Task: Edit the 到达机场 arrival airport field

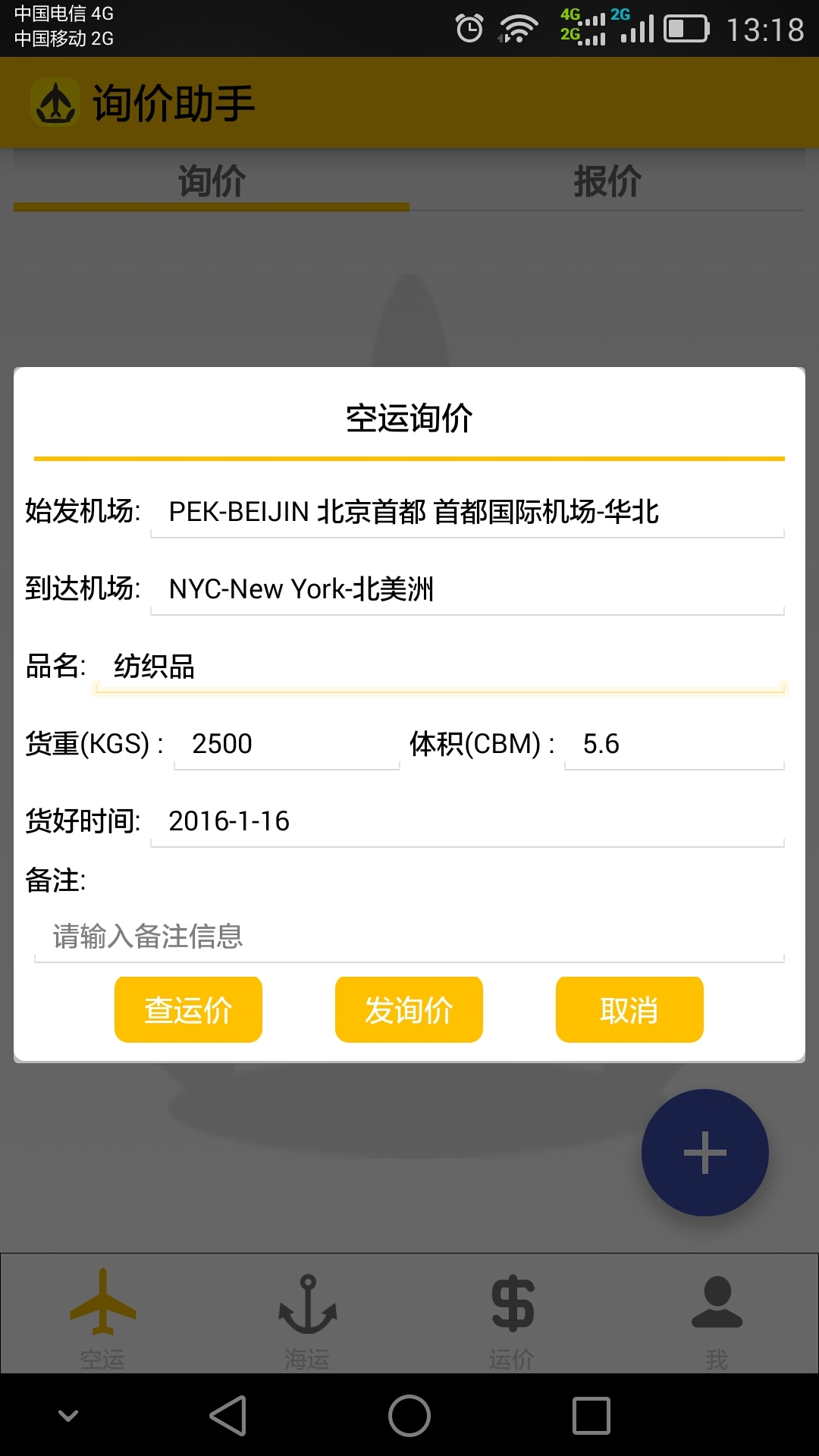Action: click(466, 589)
